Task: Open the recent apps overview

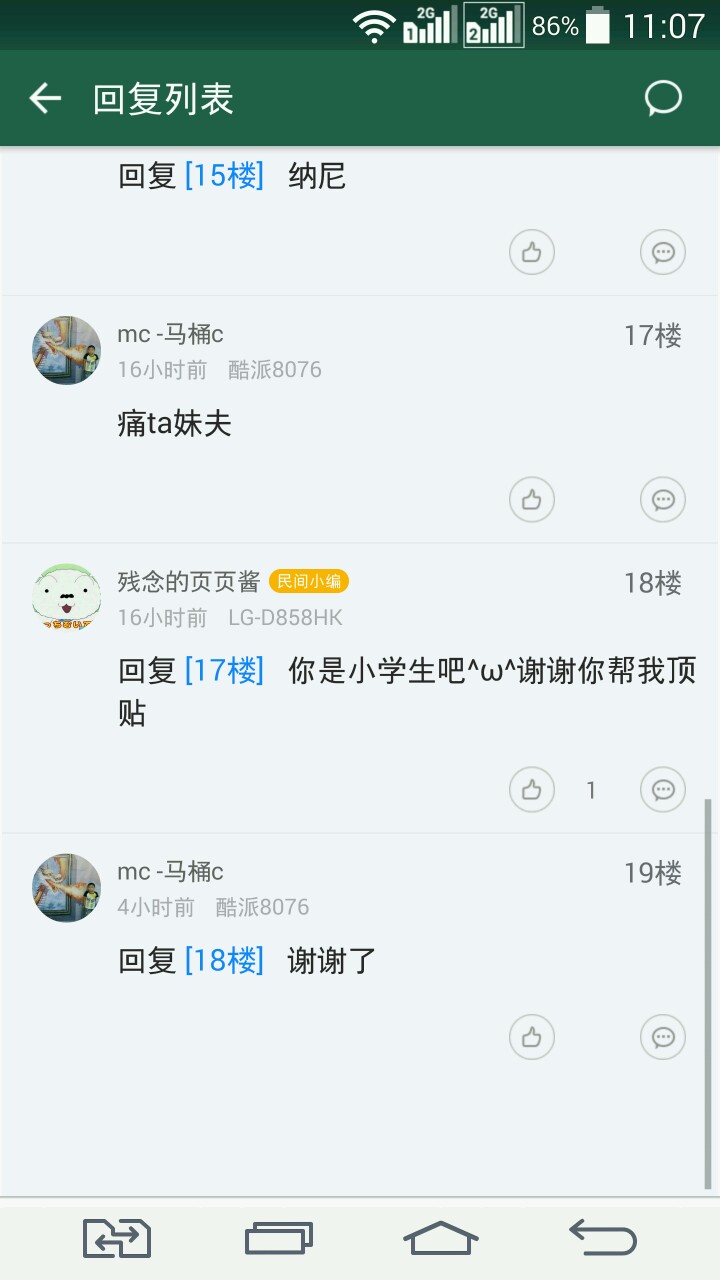Action: click(278, 1238)
